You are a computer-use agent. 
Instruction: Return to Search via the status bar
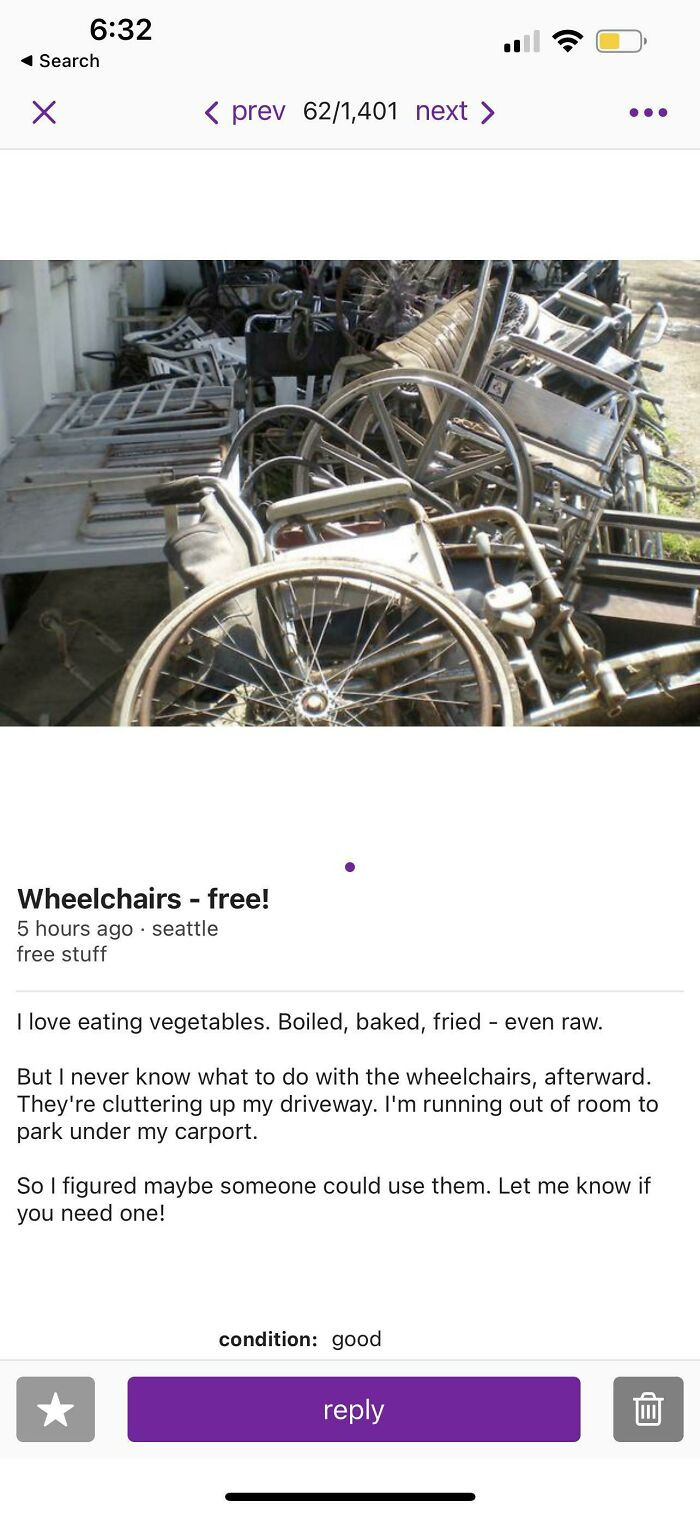pyautogui.click(x=60, y=61)
